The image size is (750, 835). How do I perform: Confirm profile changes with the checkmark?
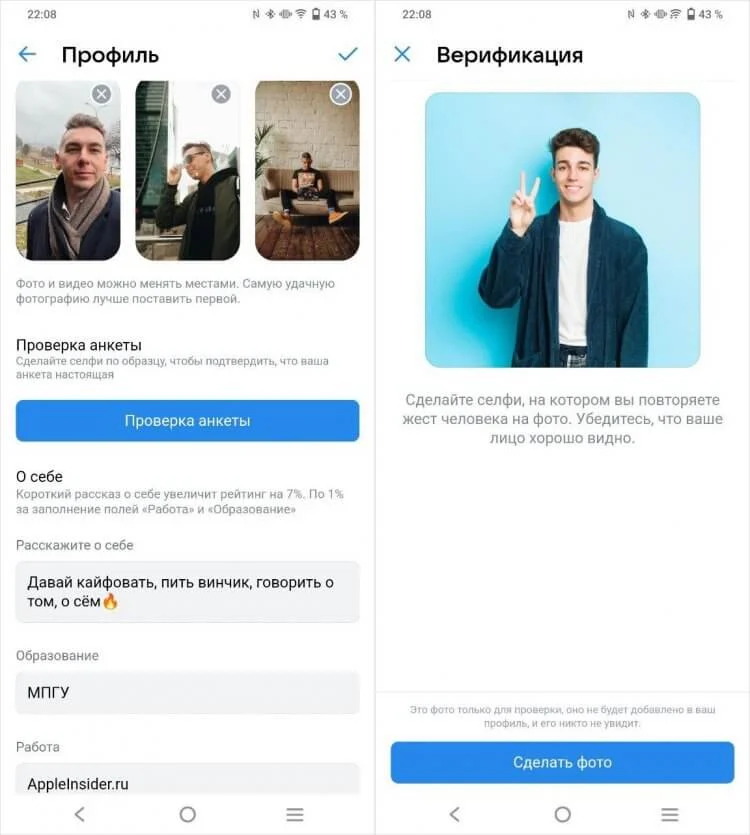[x=347, y=54]
